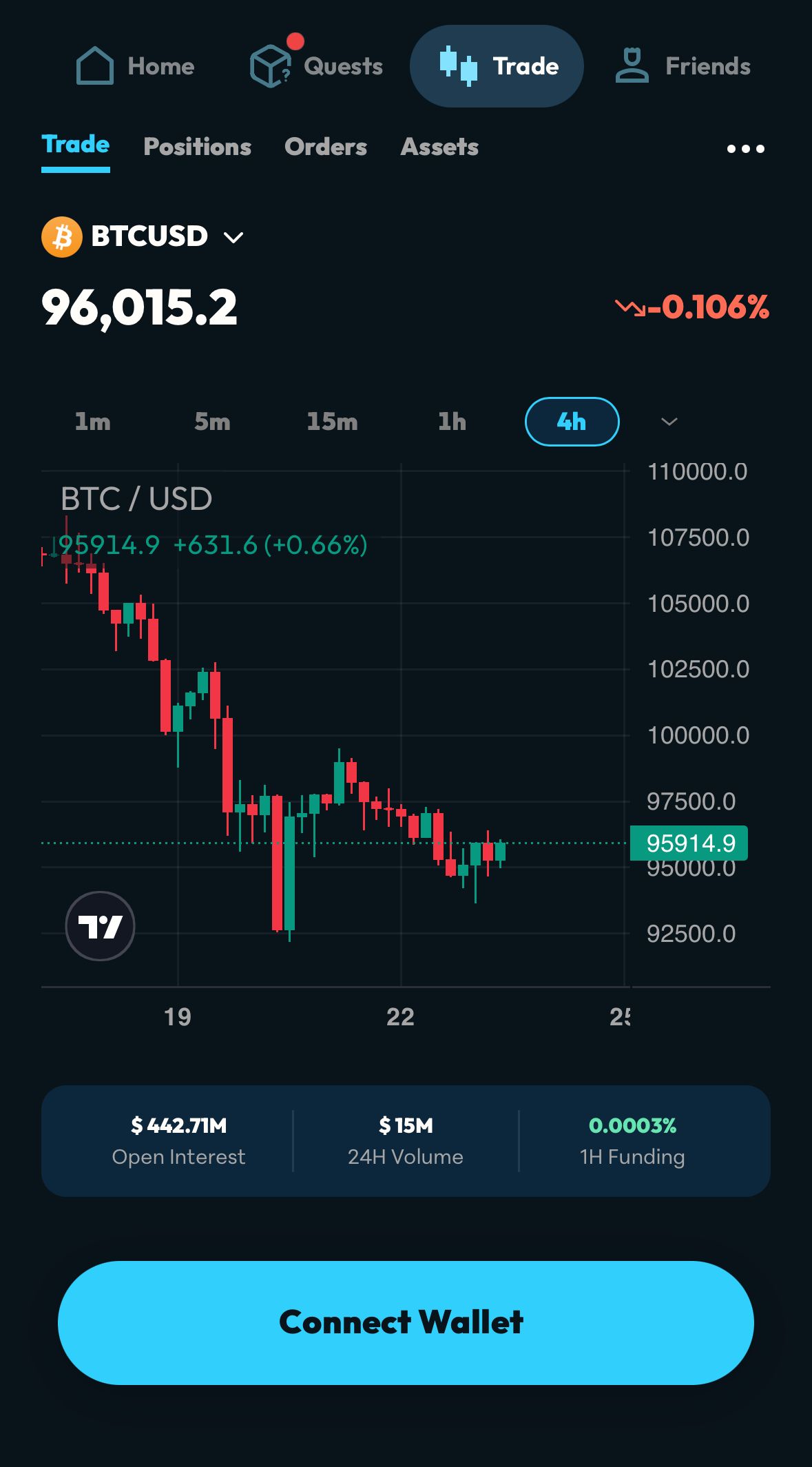Switch to the Positions tab

coord(197,147)
